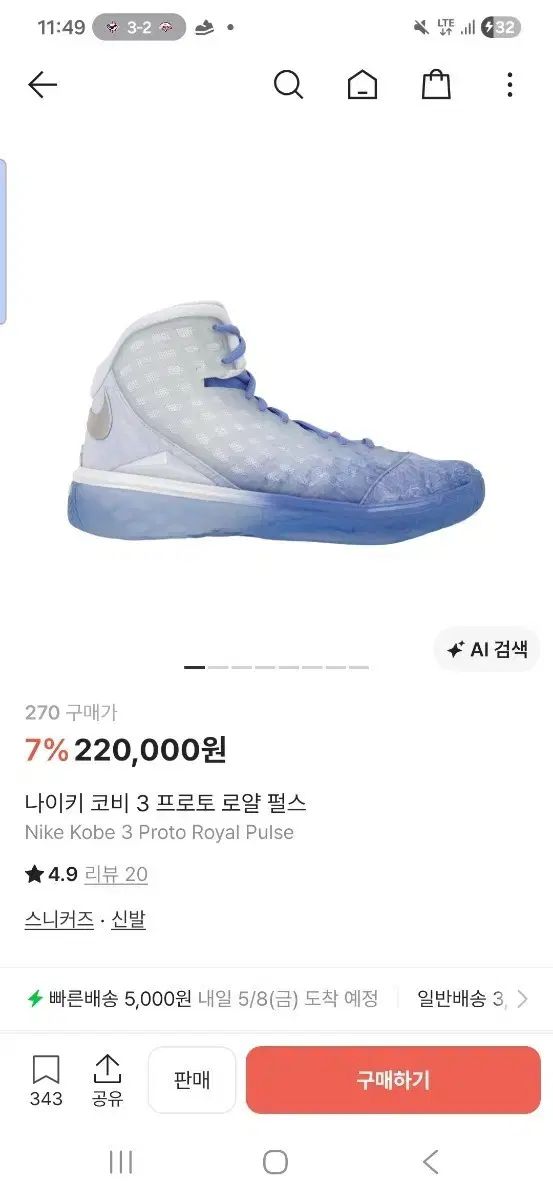Open the 신발 category link

[128, 919]
